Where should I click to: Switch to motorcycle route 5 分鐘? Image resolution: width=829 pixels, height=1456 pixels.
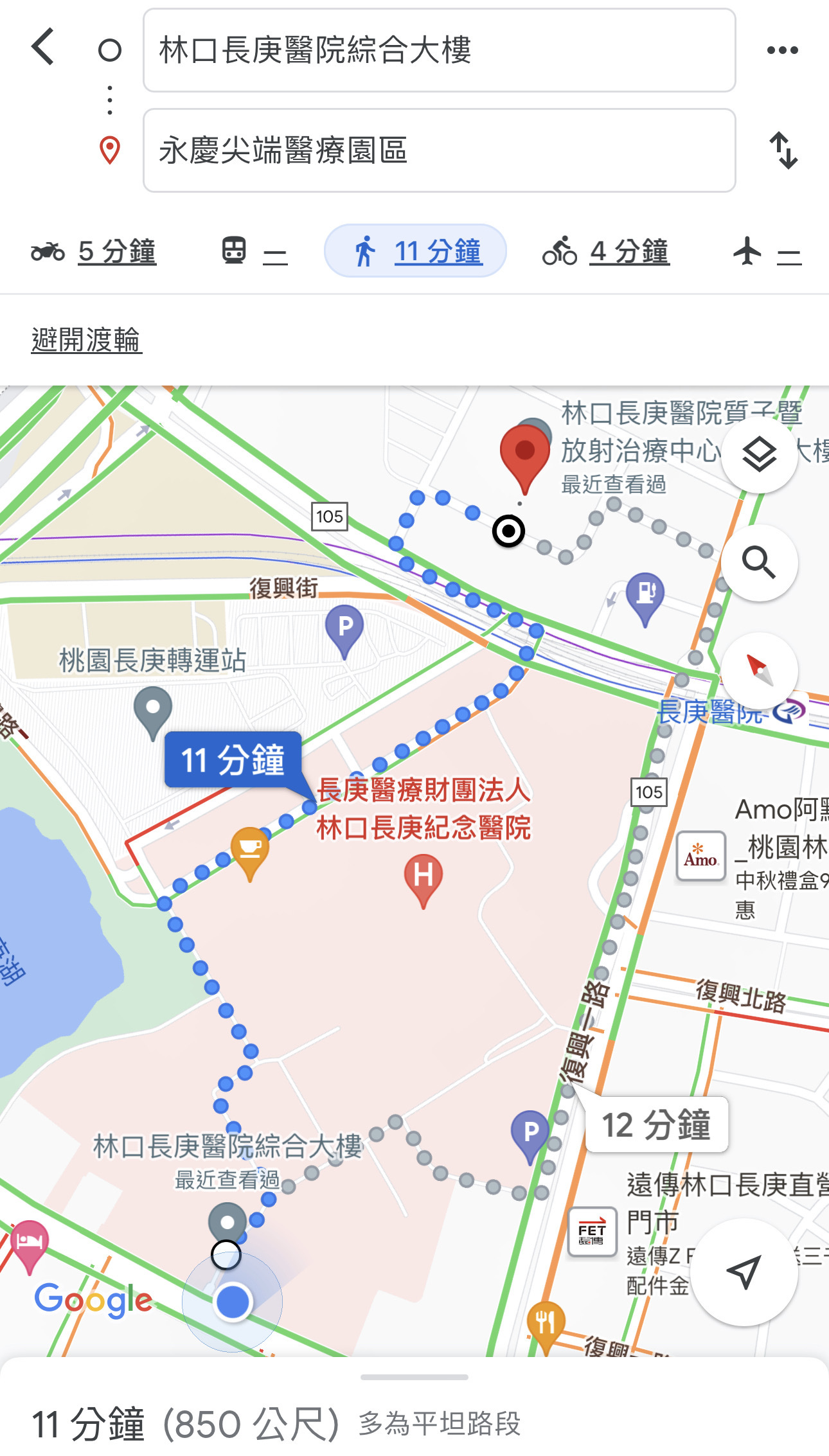94,251
